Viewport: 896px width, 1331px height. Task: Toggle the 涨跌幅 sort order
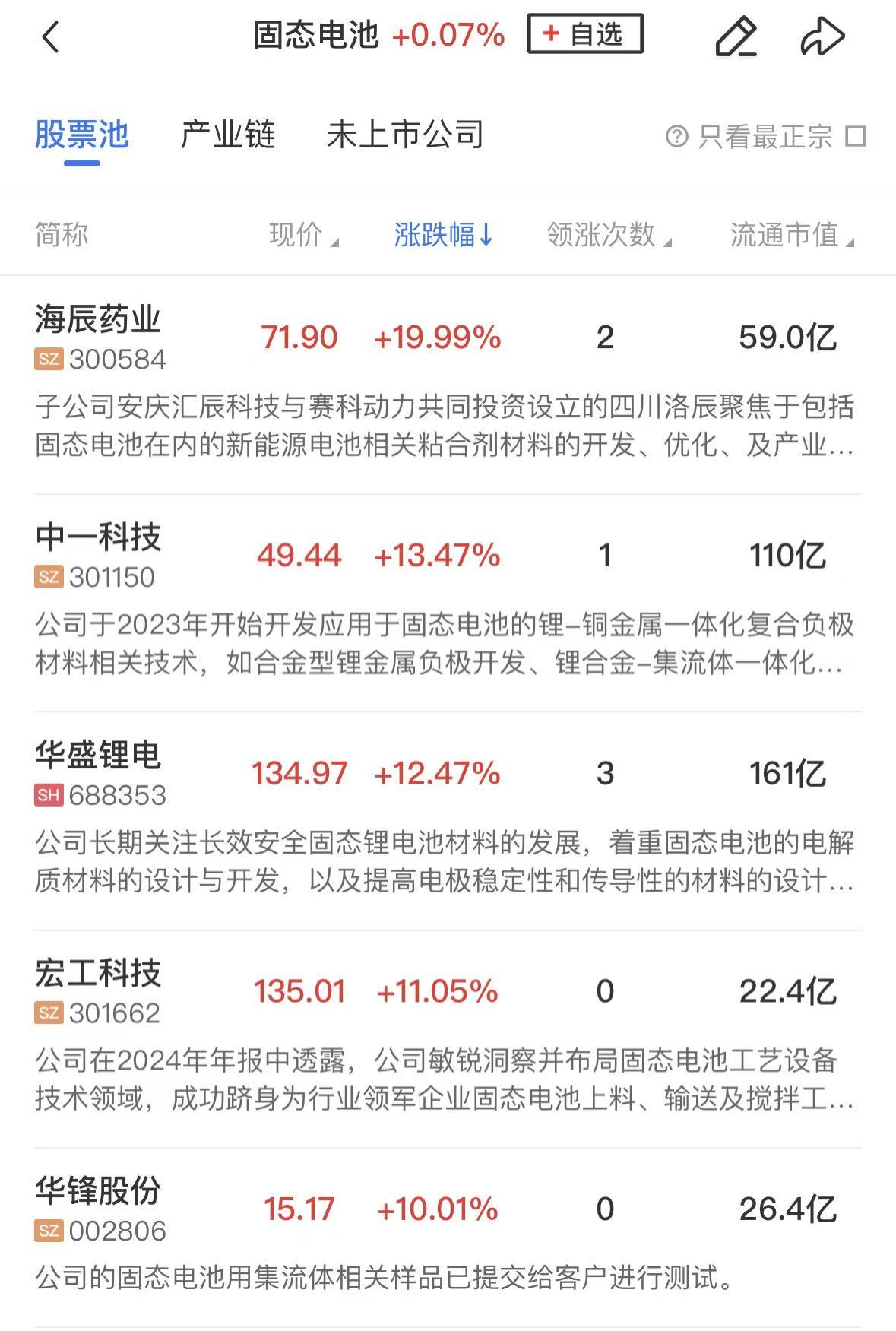coord(443,235)
